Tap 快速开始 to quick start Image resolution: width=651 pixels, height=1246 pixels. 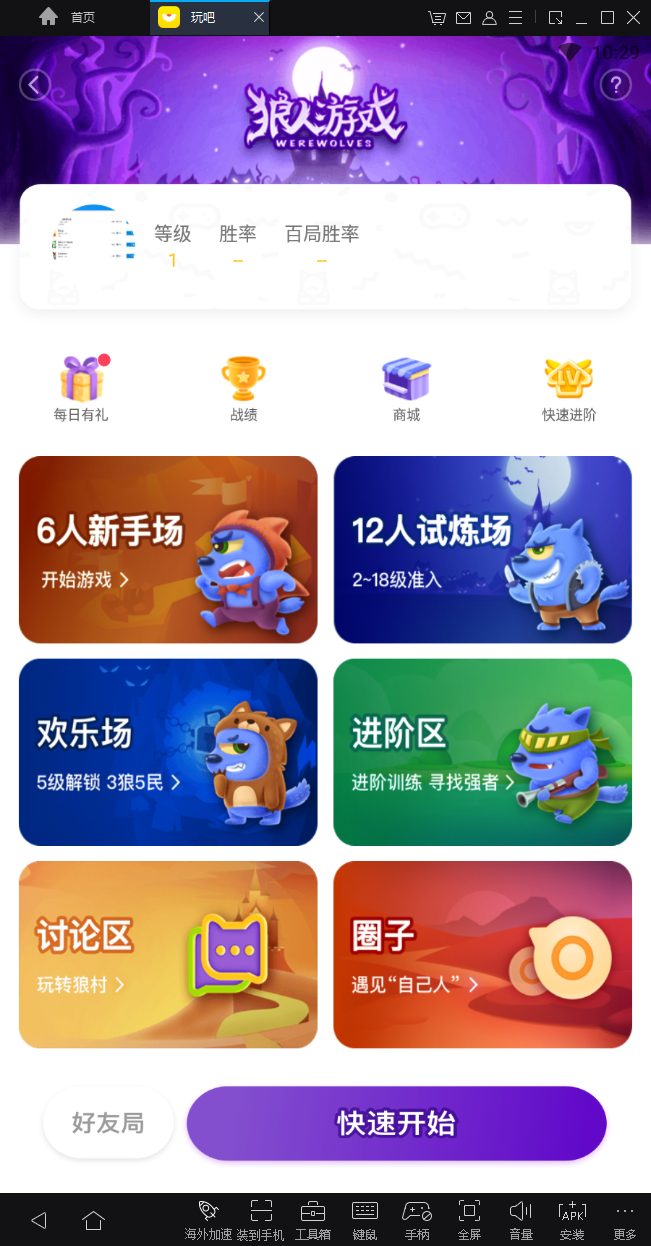click(x=396, y=1123)
